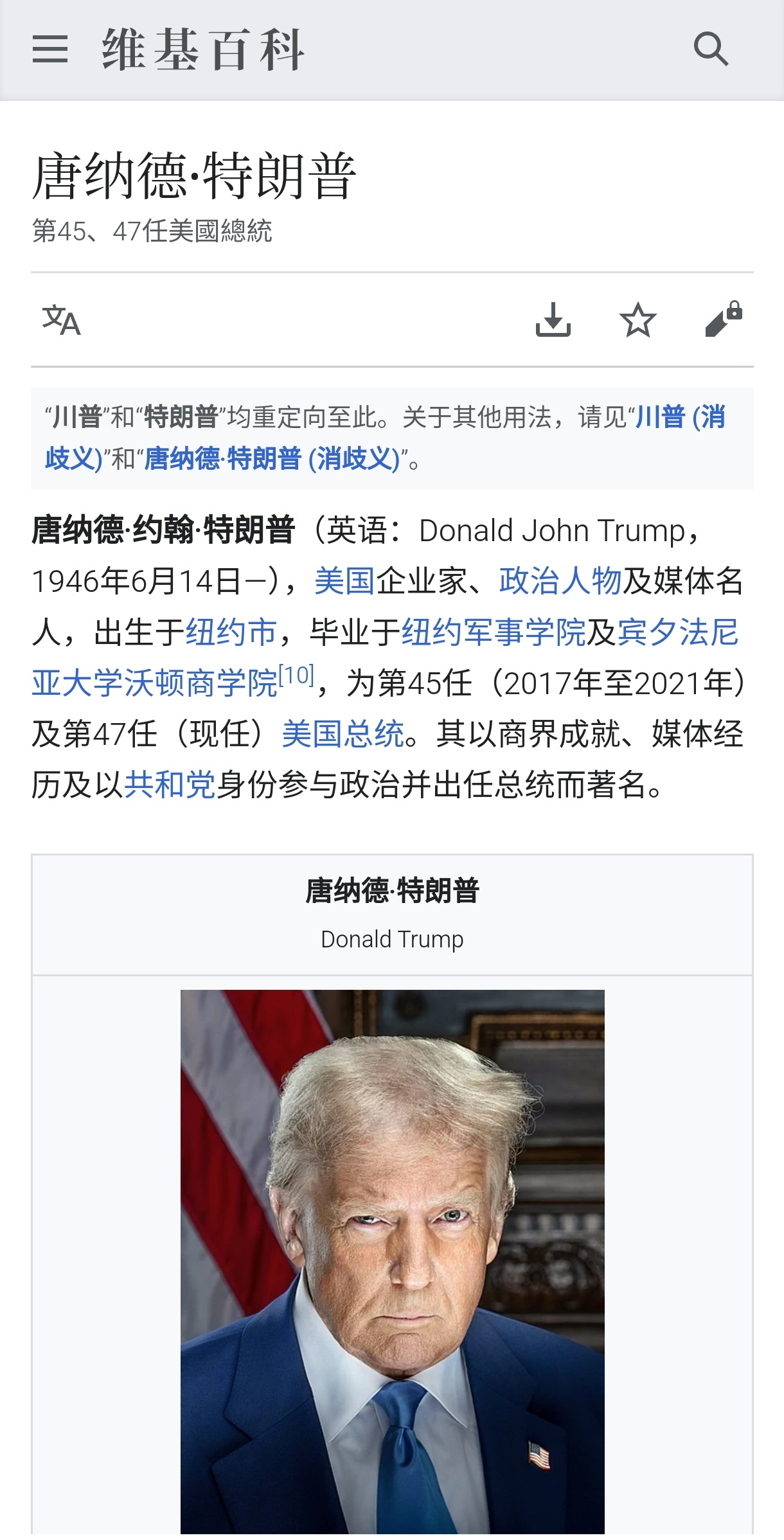Go to the 维基百科 home page

click(203, 49)
